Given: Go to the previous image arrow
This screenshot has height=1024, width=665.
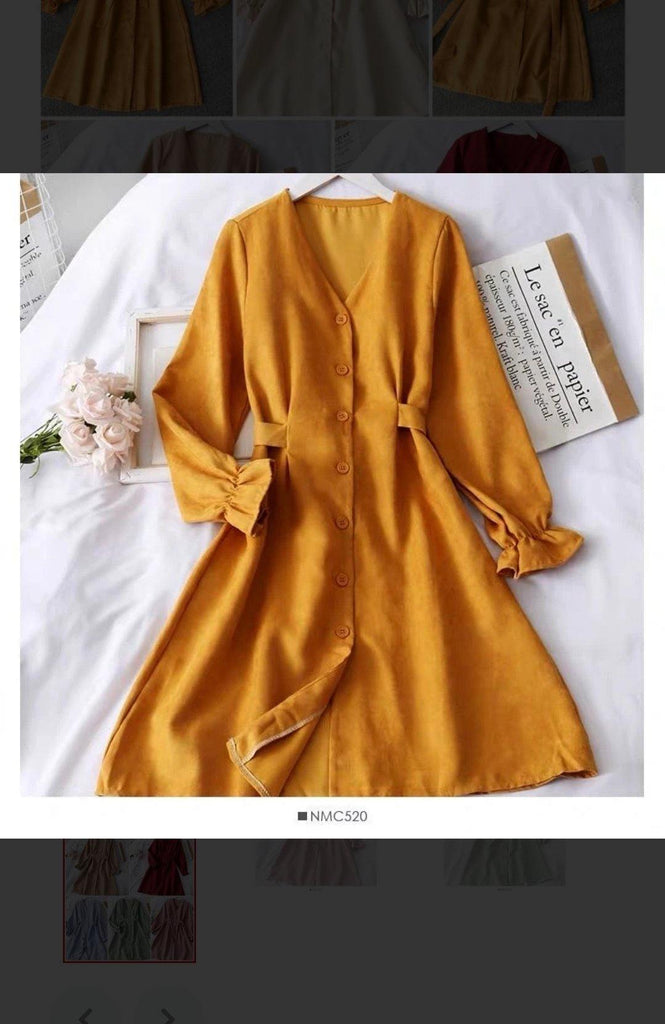Looking at the screenshot, I should click(x=85, y=1015).
